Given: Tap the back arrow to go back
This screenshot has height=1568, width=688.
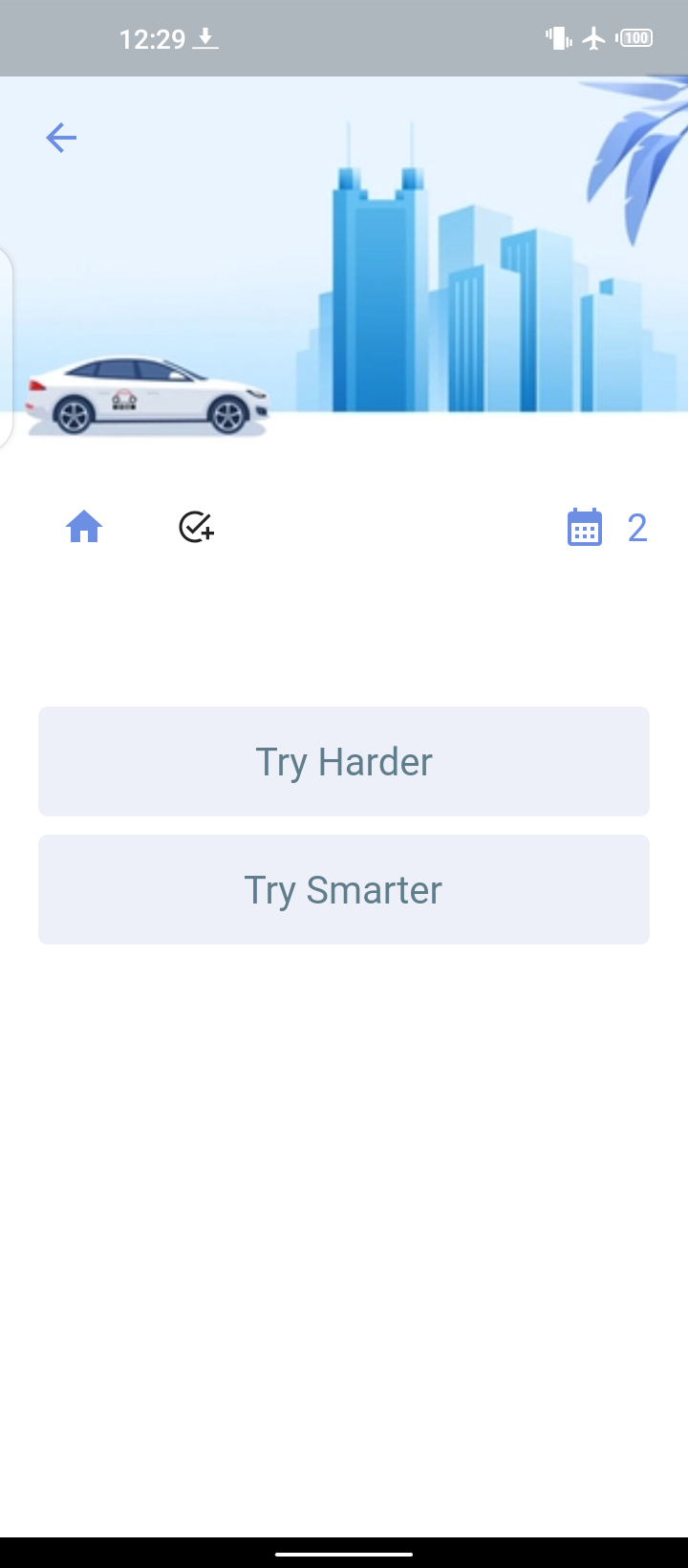Looking at the screenshot, I should 60,138.
